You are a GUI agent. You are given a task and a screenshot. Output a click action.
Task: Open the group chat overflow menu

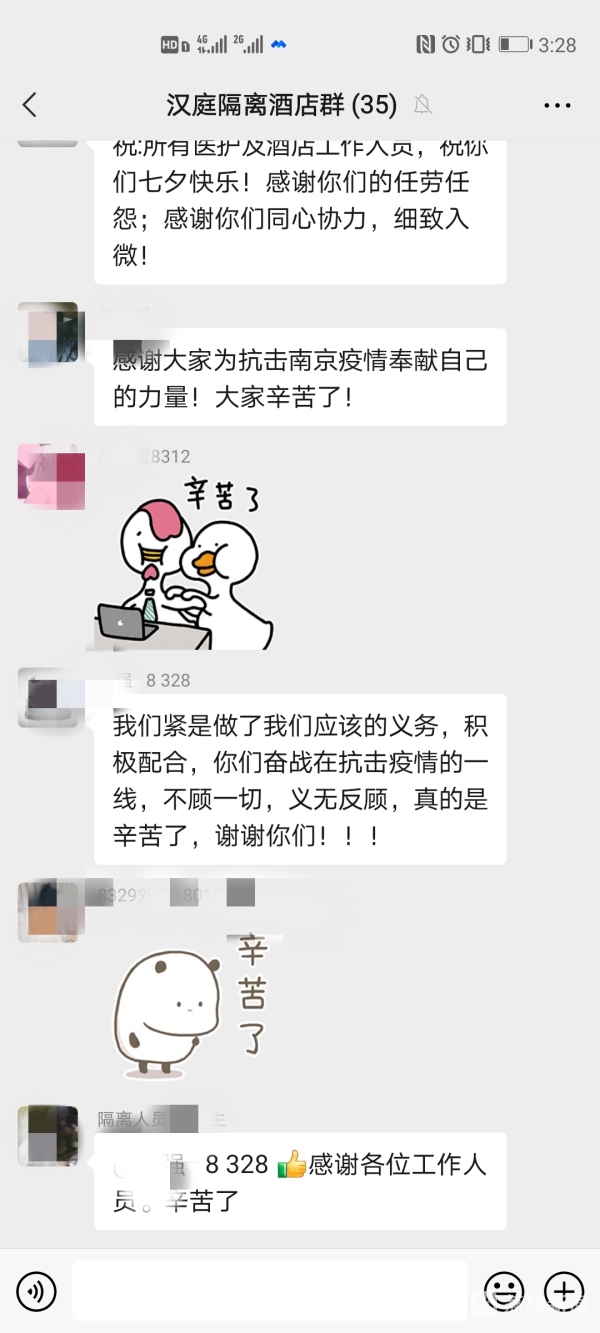click(x=556, y=104)
